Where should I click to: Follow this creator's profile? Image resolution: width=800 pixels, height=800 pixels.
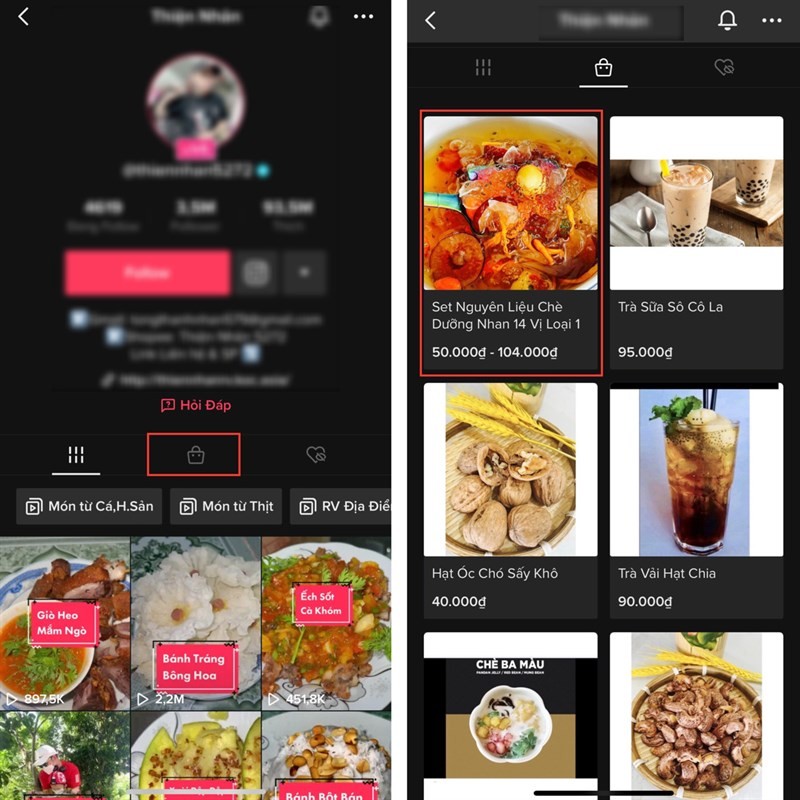pos(147,273)
